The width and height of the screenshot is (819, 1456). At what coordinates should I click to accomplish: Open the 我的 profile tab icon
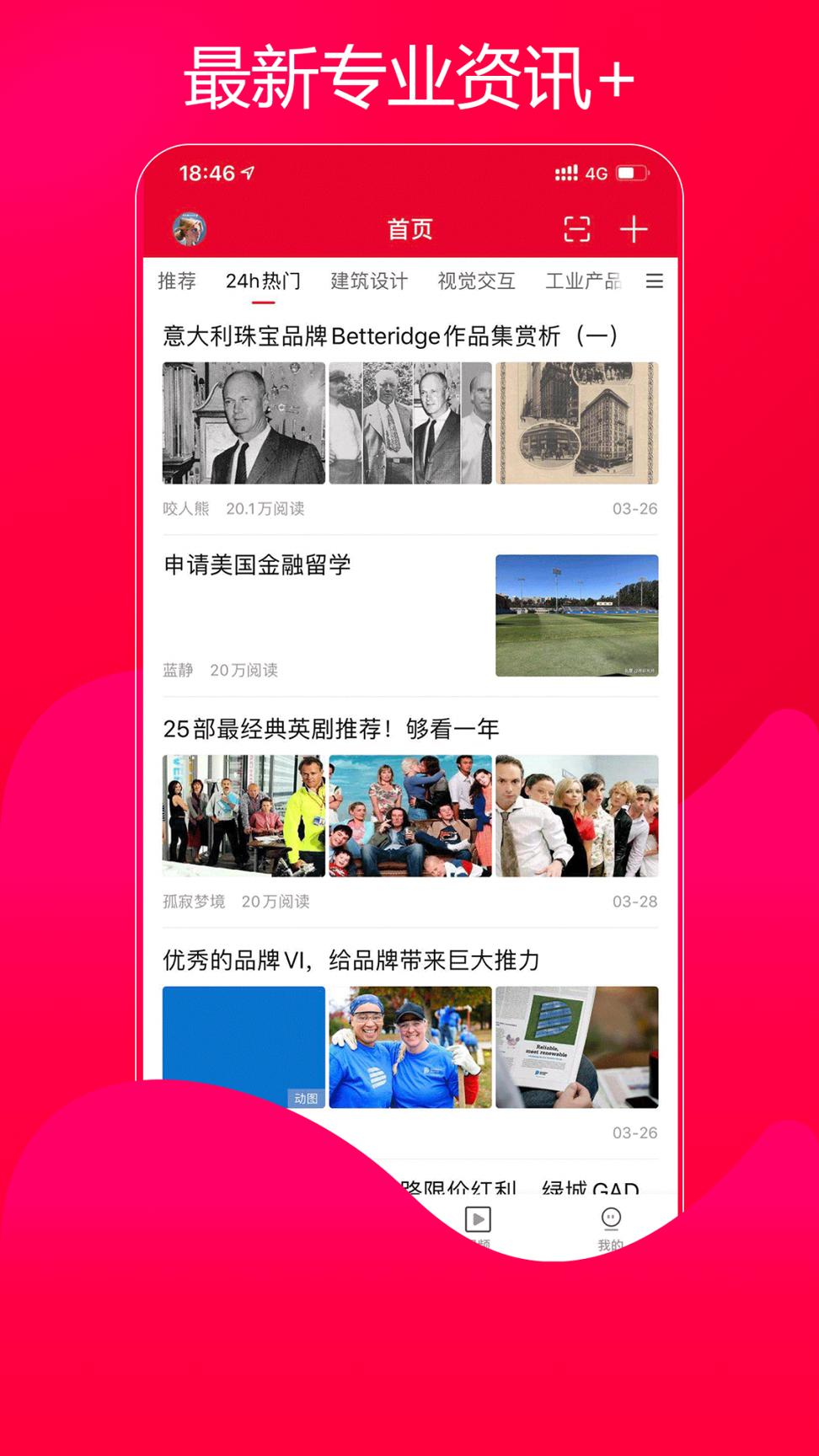click(610, 1219)
